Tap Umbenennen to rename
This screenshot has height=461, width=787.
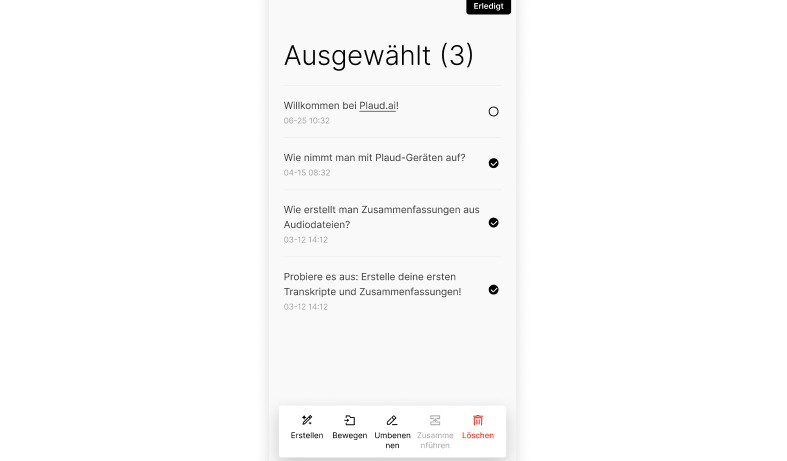(392, 431)
